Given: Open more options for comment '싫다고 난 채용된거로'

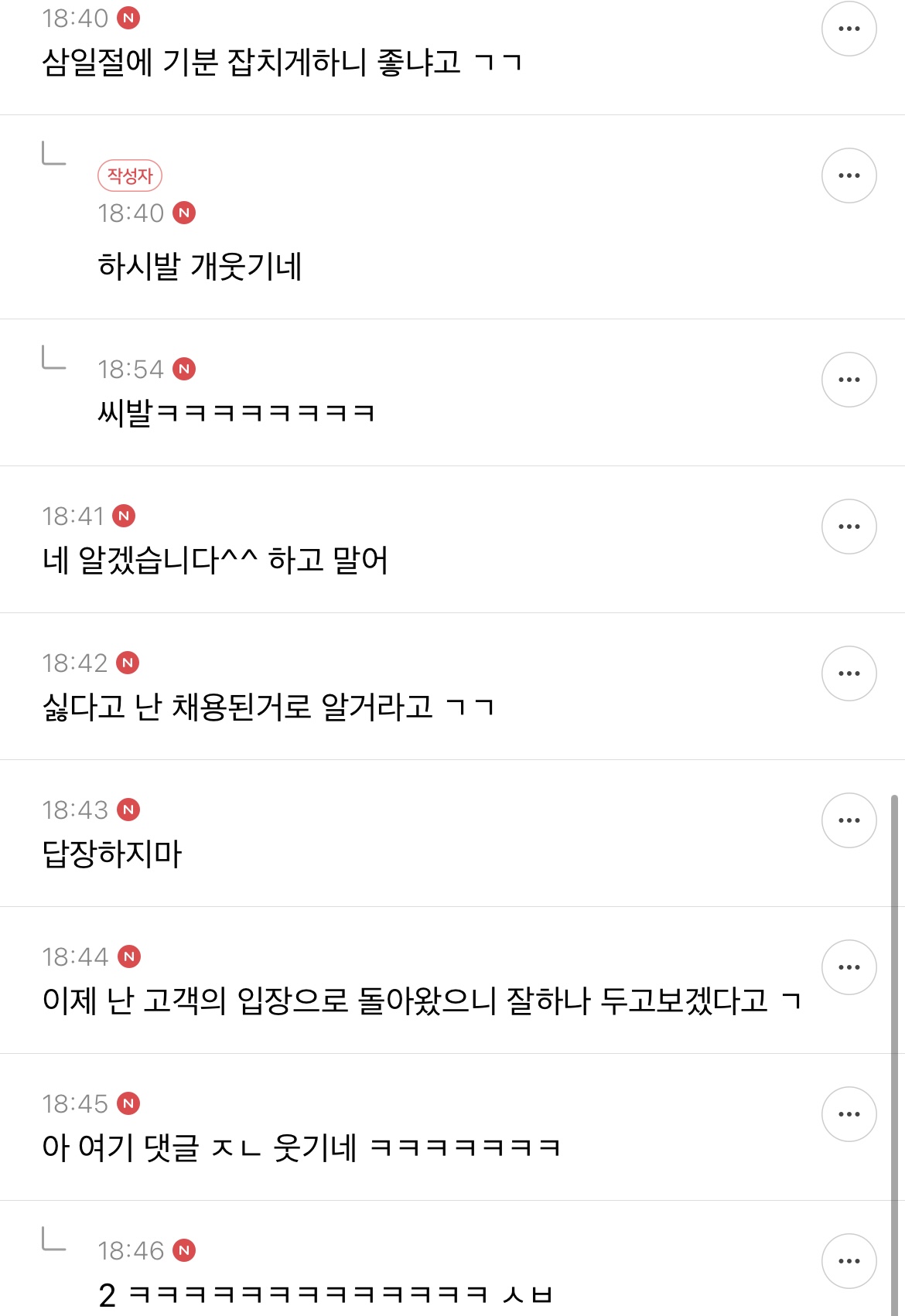Looking at the screenshot, I should point(849,673).
